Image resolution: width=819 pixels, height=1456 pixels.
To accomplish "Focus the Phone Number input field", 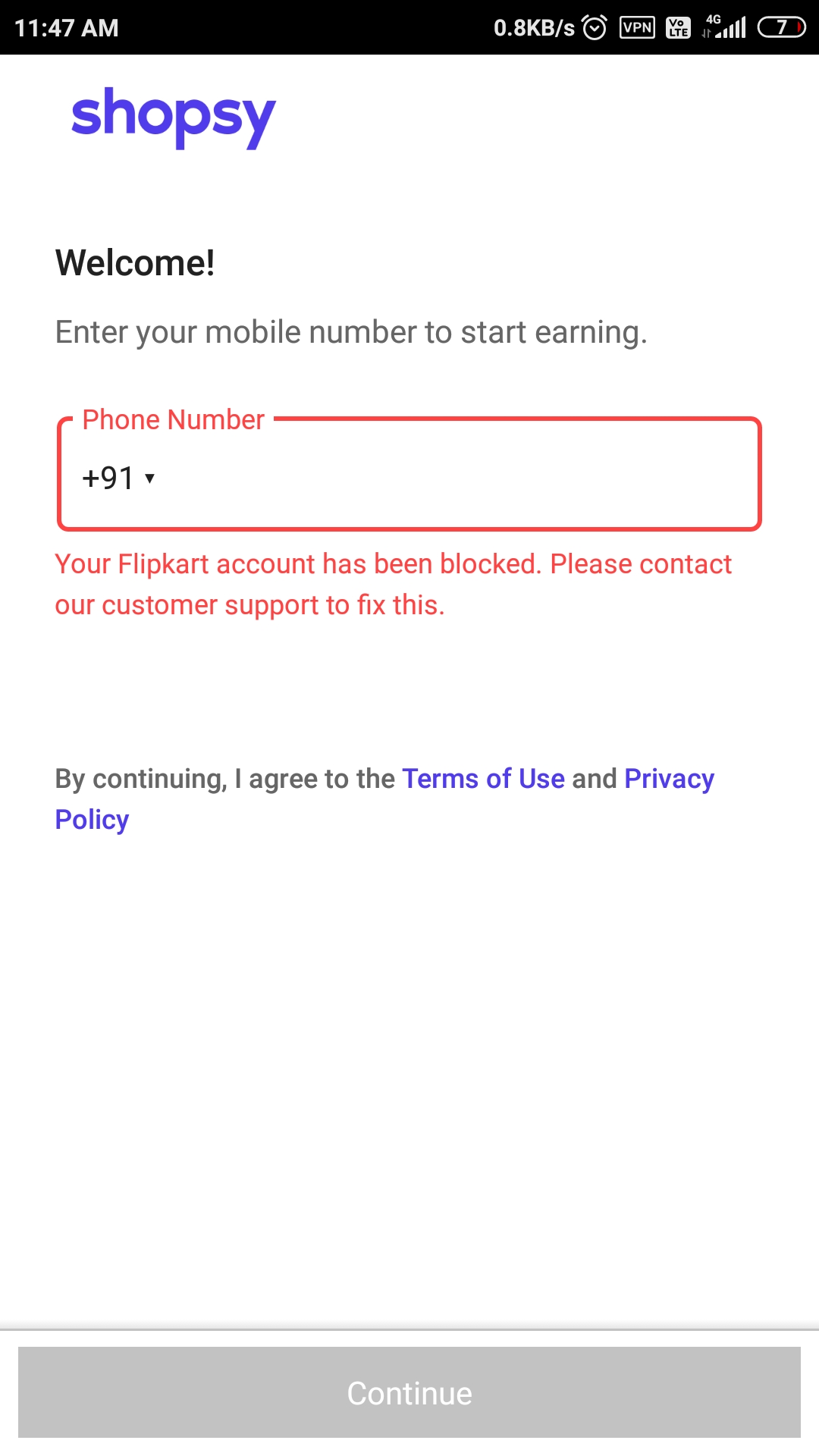I will 455,479.
